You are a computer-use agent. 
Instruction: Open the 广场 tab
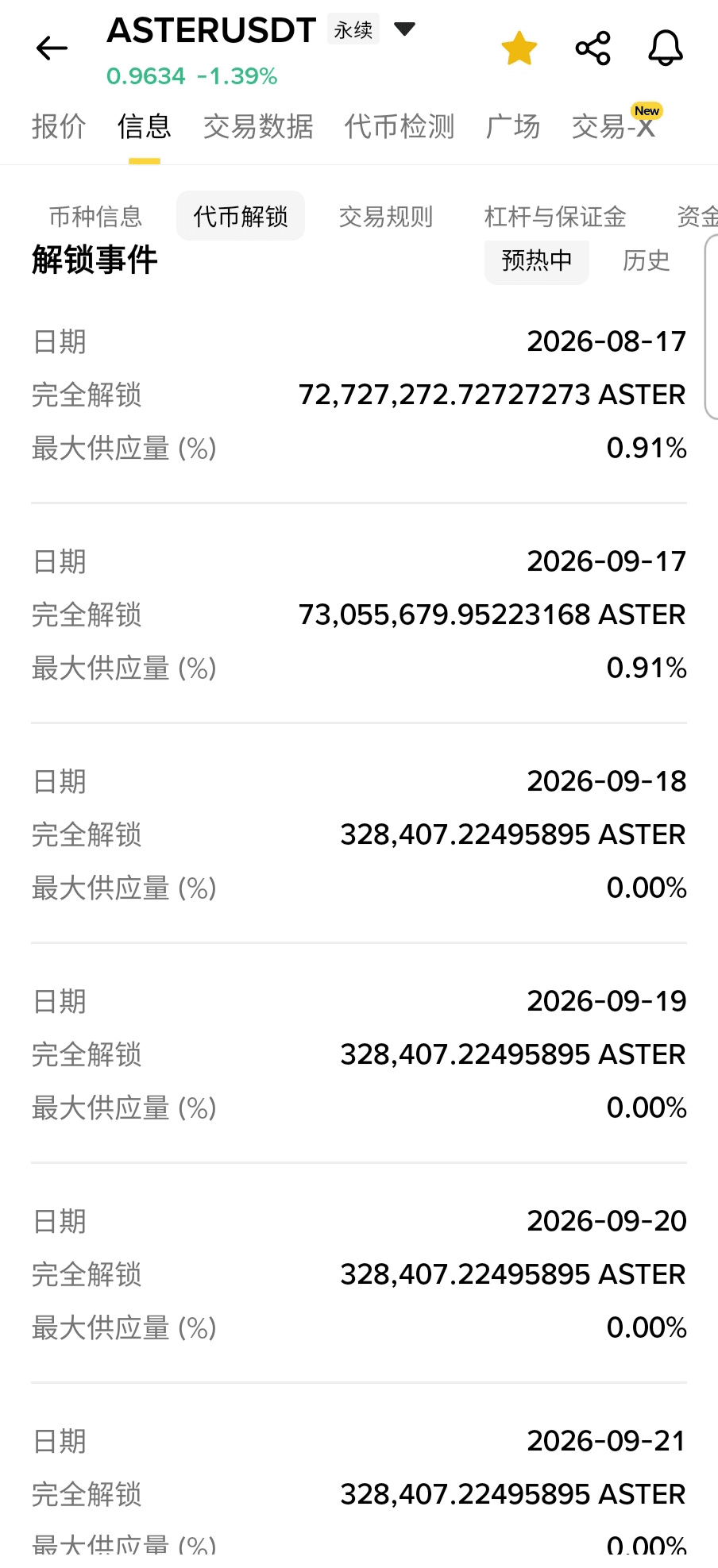(513, 126)
